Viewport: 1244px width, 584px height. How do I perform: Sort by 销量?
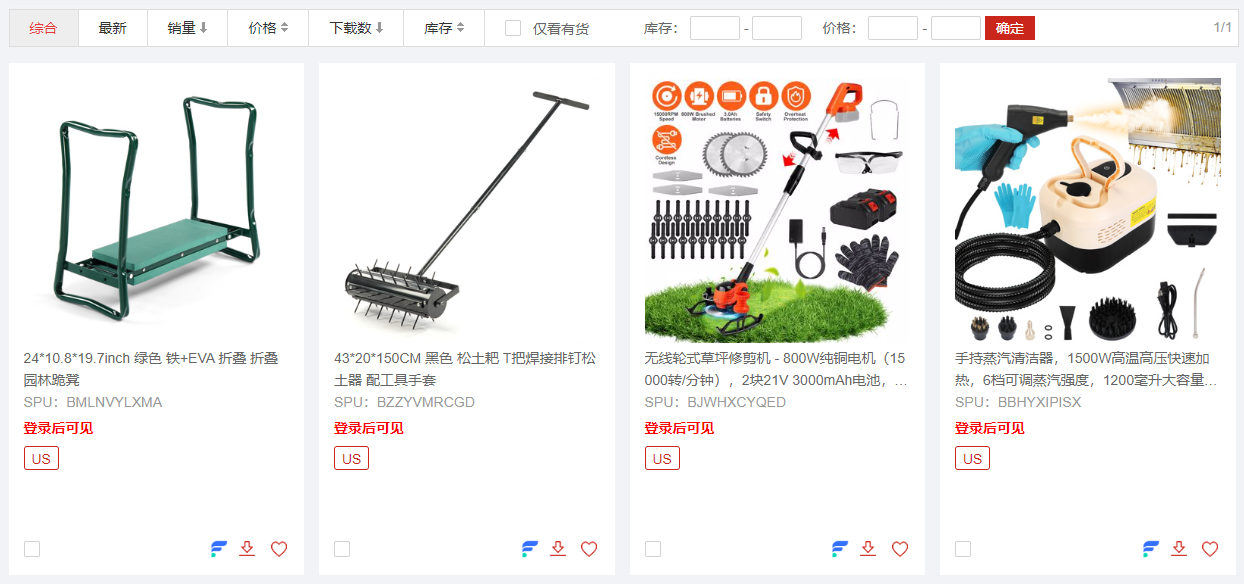[187, 28]
